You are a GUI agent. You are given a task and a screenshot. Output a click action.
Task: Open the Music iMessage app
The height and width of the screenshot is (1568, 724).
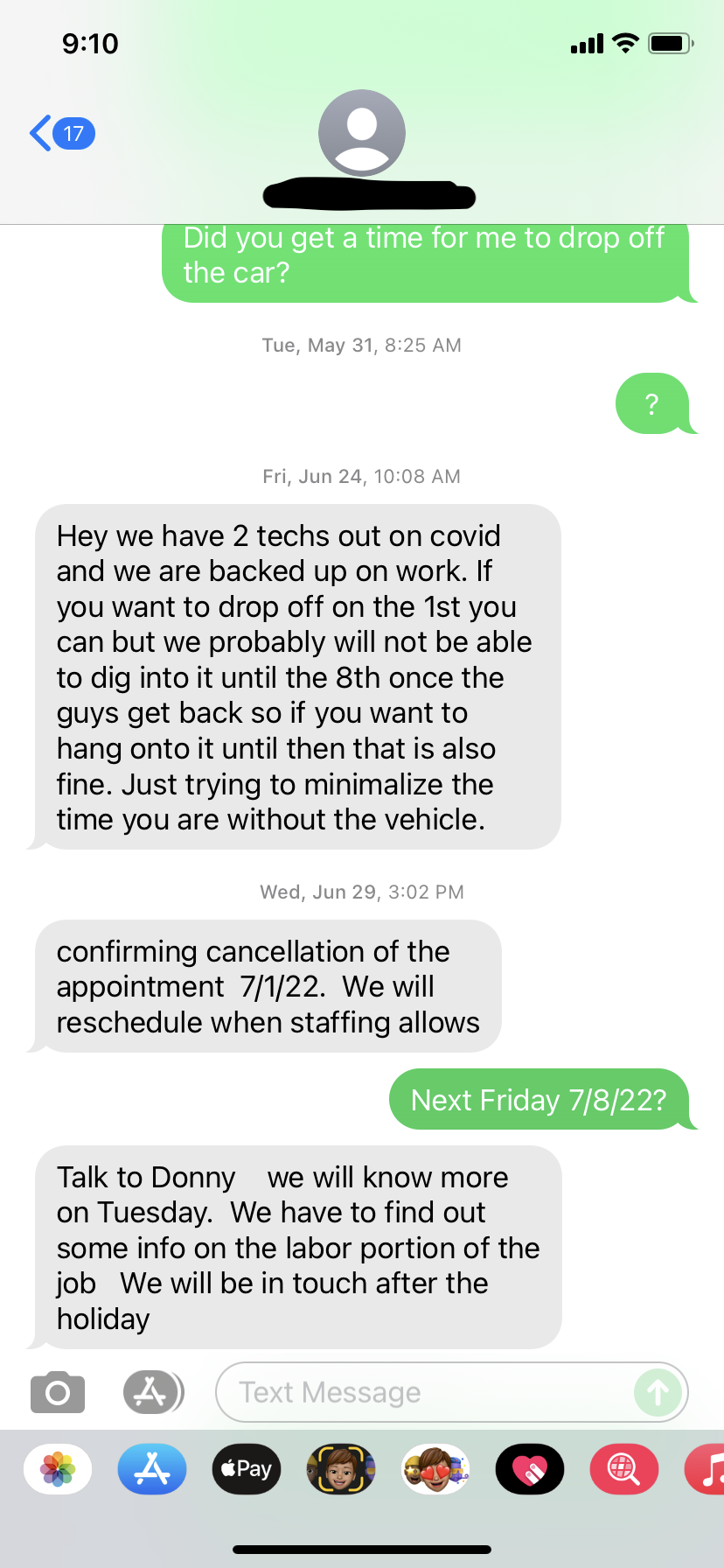tap(705, 1469)
